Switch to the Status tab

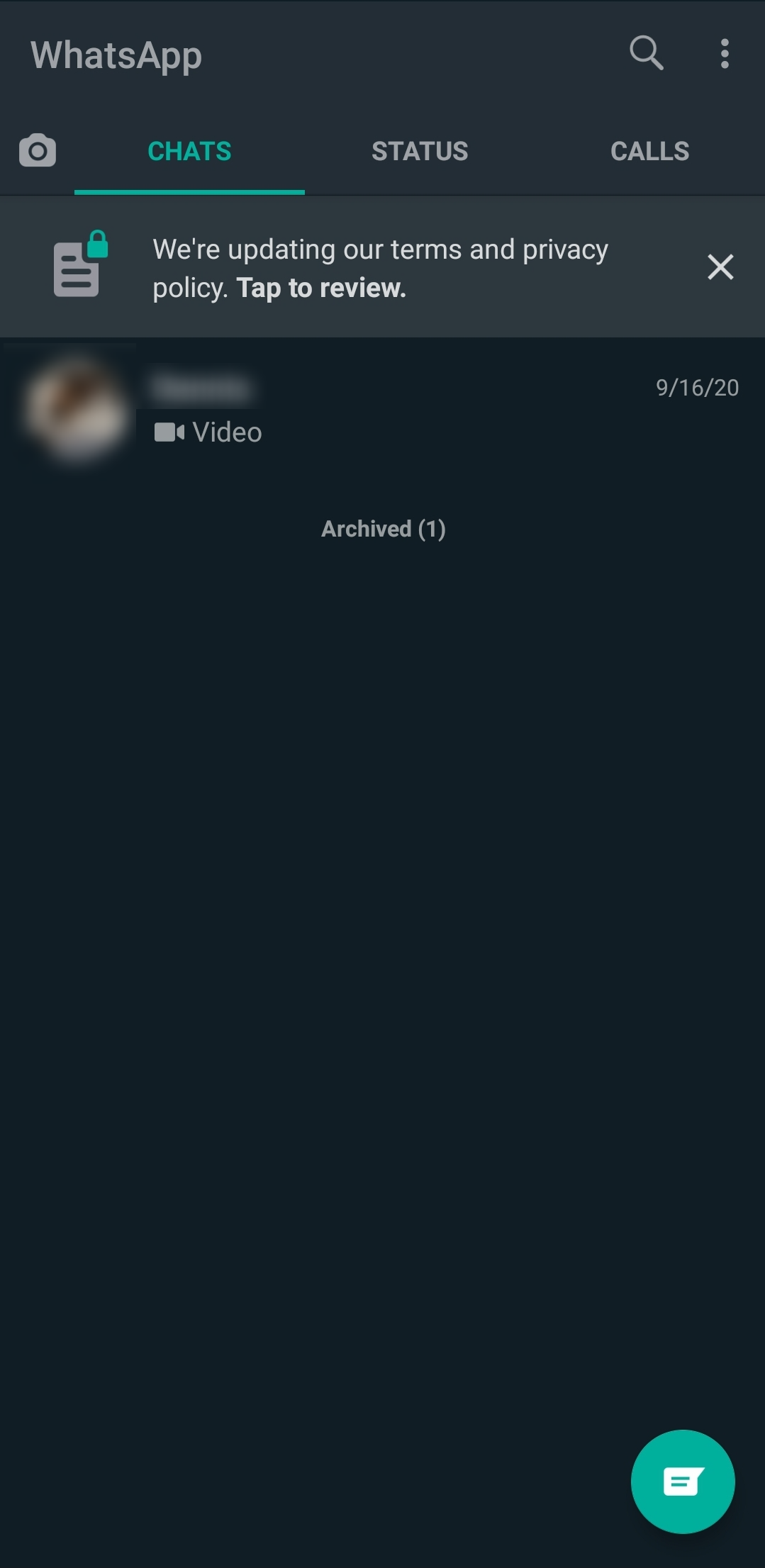(420, 151)
